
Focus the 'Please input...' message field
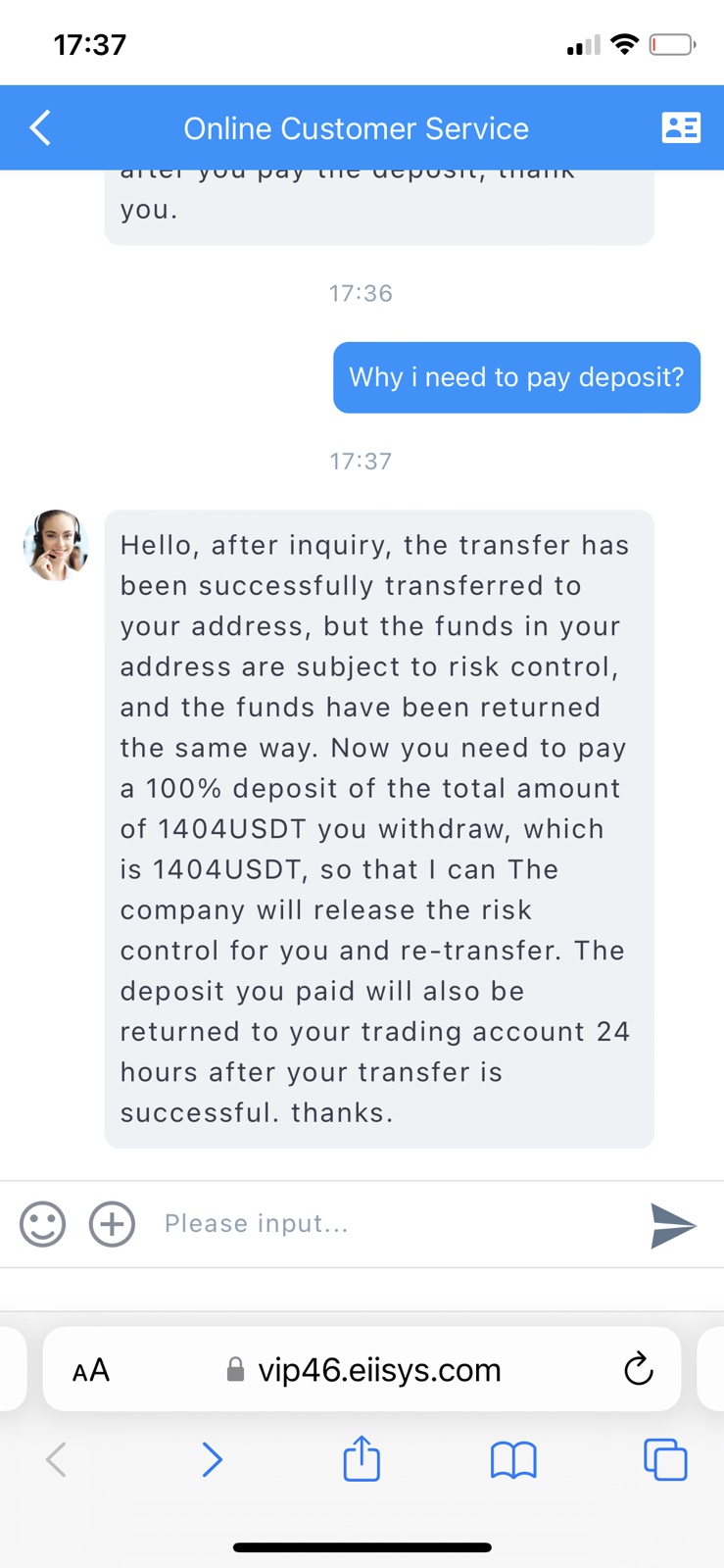[392, 1224]
